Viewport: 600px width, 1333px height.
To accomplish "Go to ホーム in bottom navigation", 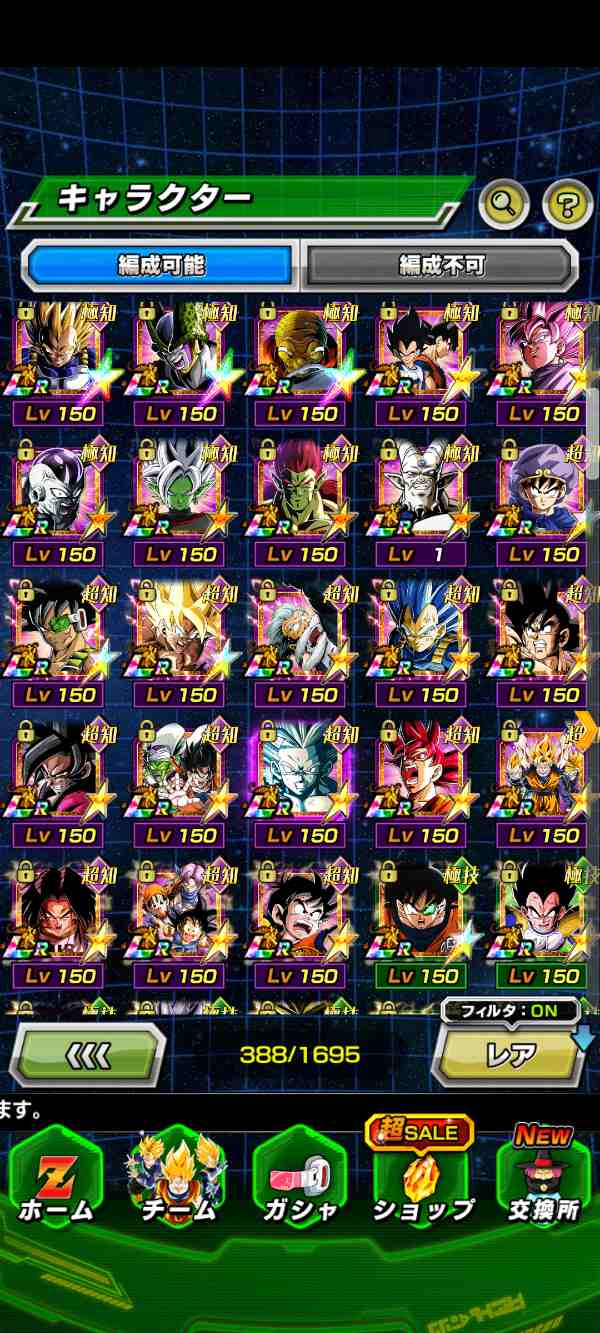I will [54, 1180].
